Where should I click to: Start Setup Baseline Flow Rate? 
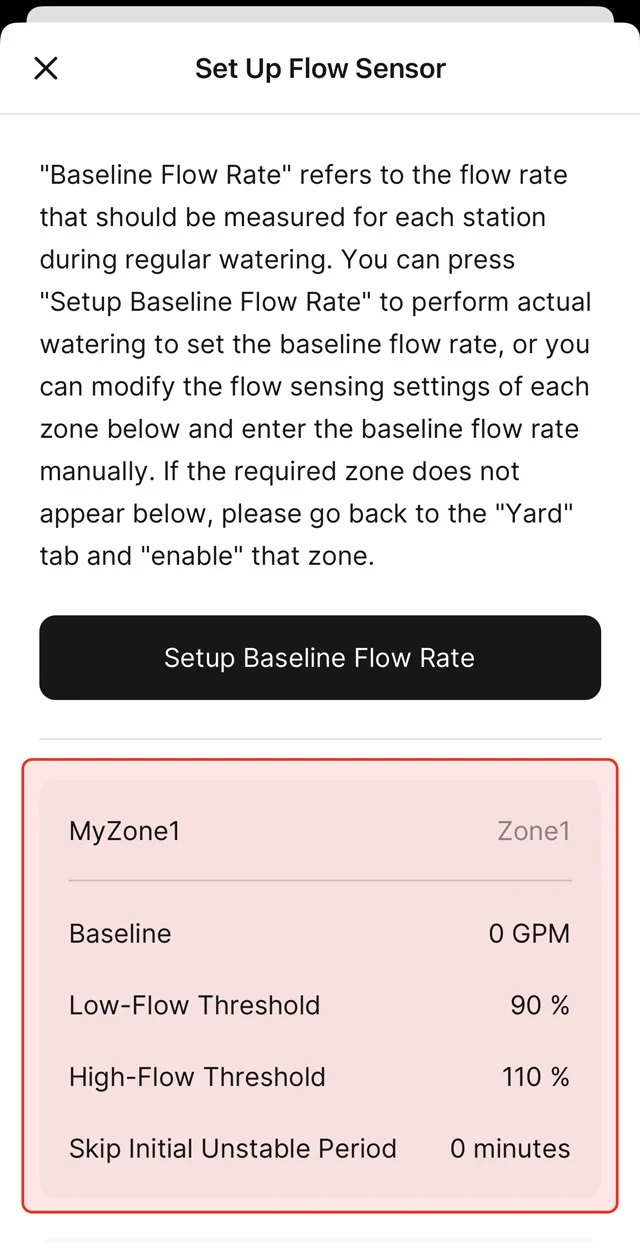click(320, 657)
